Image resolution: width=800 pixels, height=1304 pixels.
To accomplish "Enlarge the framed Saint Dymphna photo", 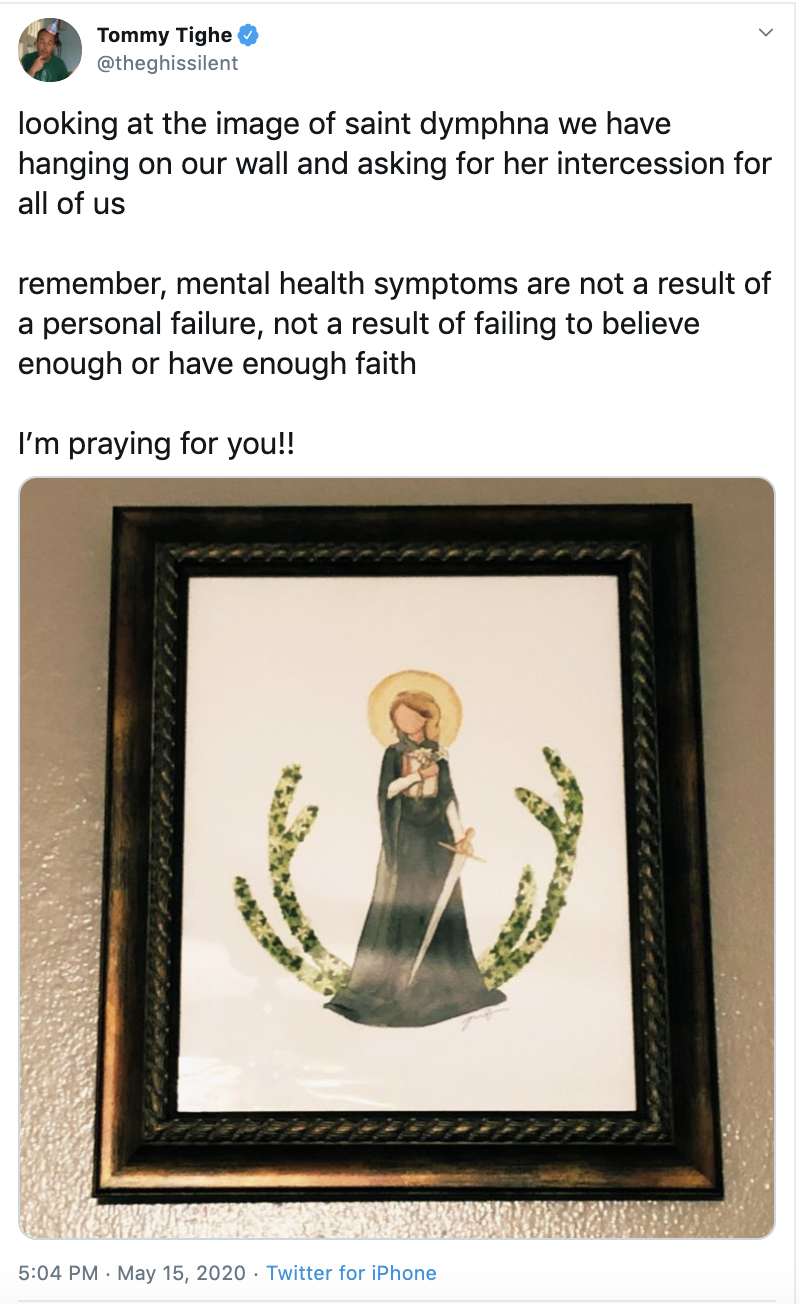I will click(x=397, y=857).
